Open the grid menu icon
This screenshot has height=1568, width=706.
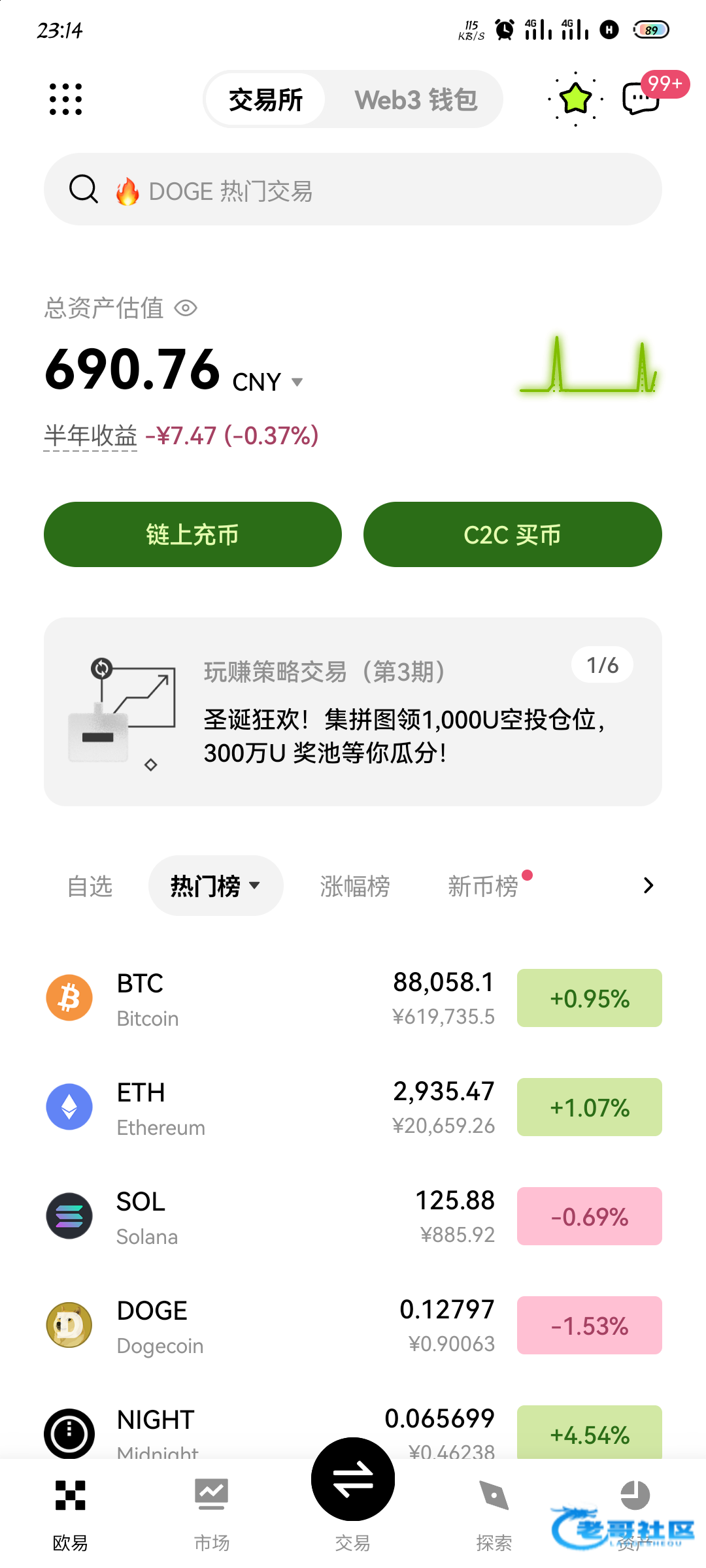point(66,99)
